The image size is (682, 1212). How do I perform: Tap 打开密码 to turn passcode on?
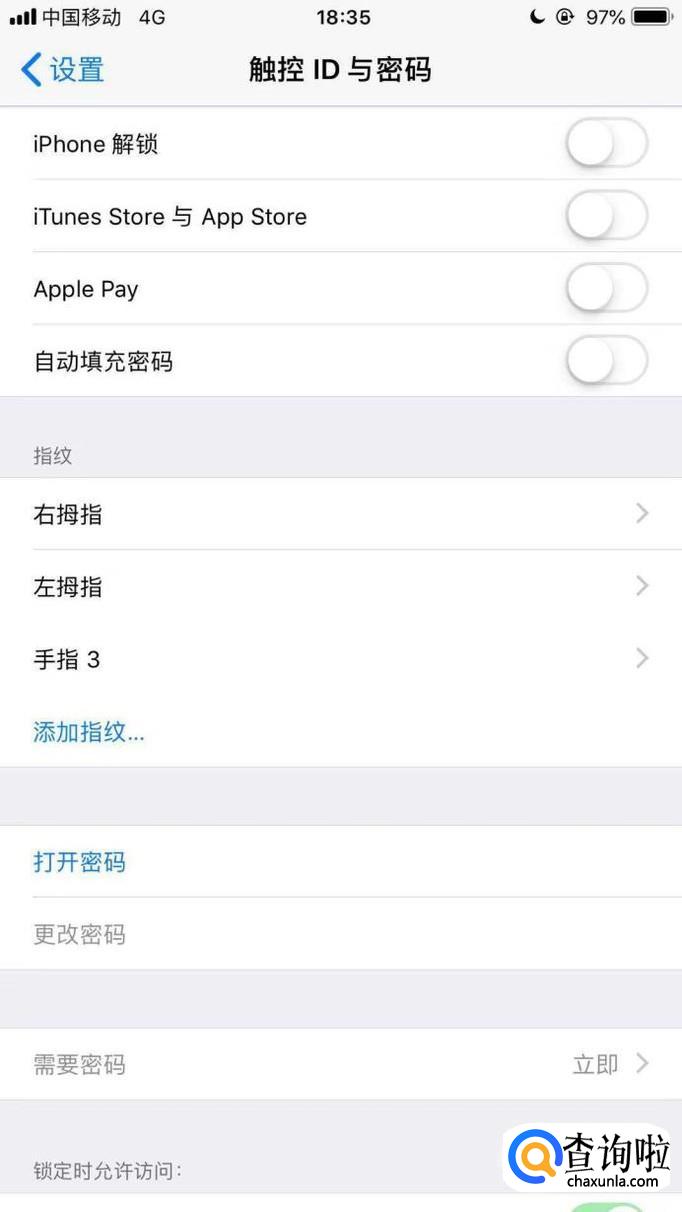[x=80, y=862]
